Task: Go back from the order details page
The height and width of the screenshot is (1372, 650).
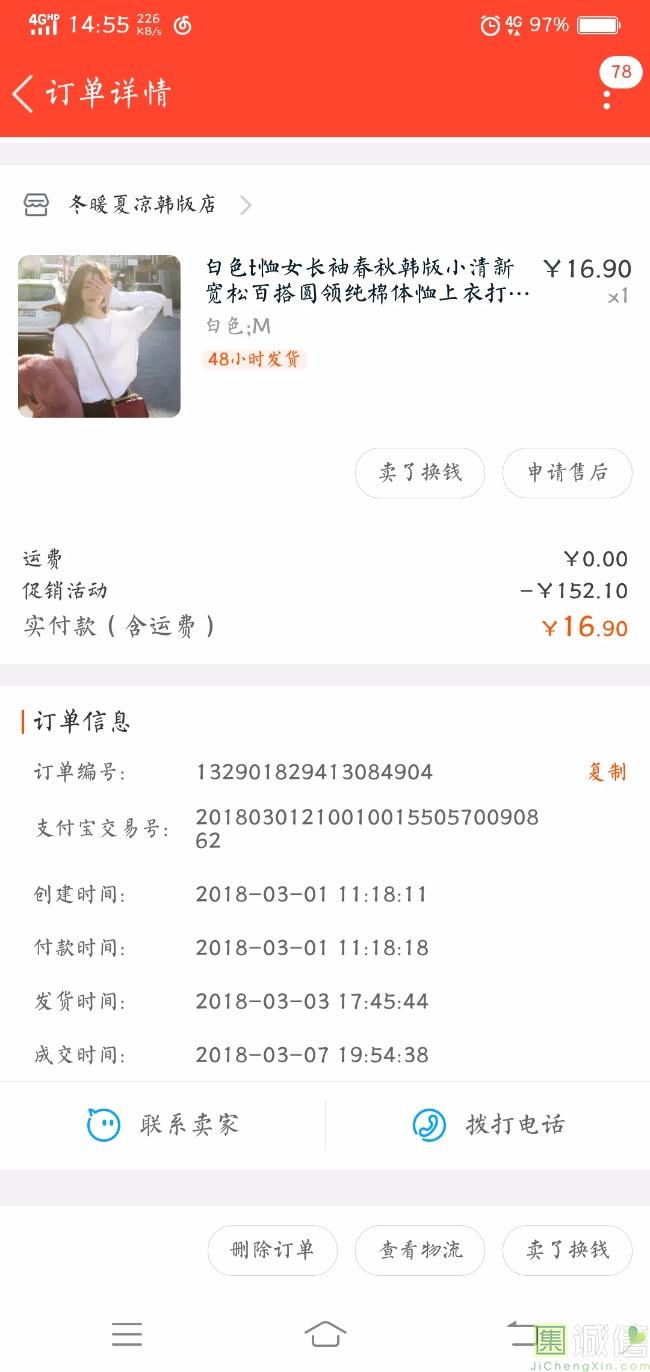Action: click(24, 94)
